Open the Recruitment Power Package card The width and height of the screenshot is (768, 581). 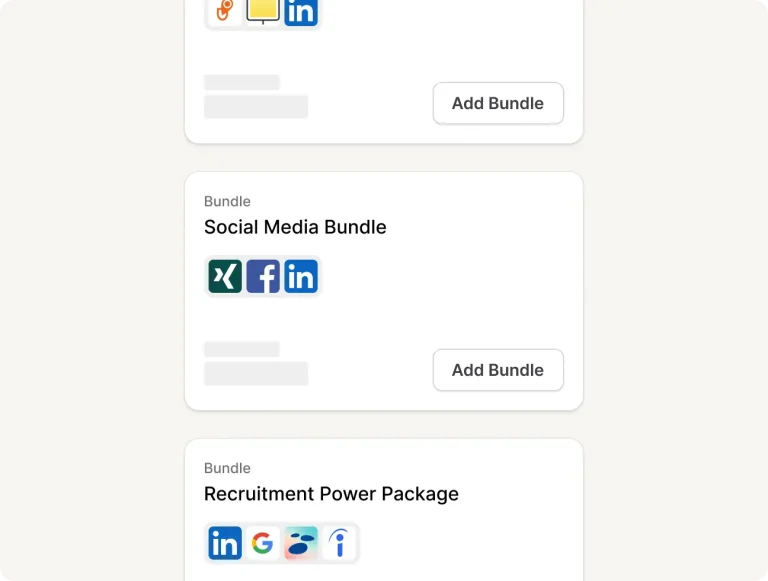coord(331,494)
